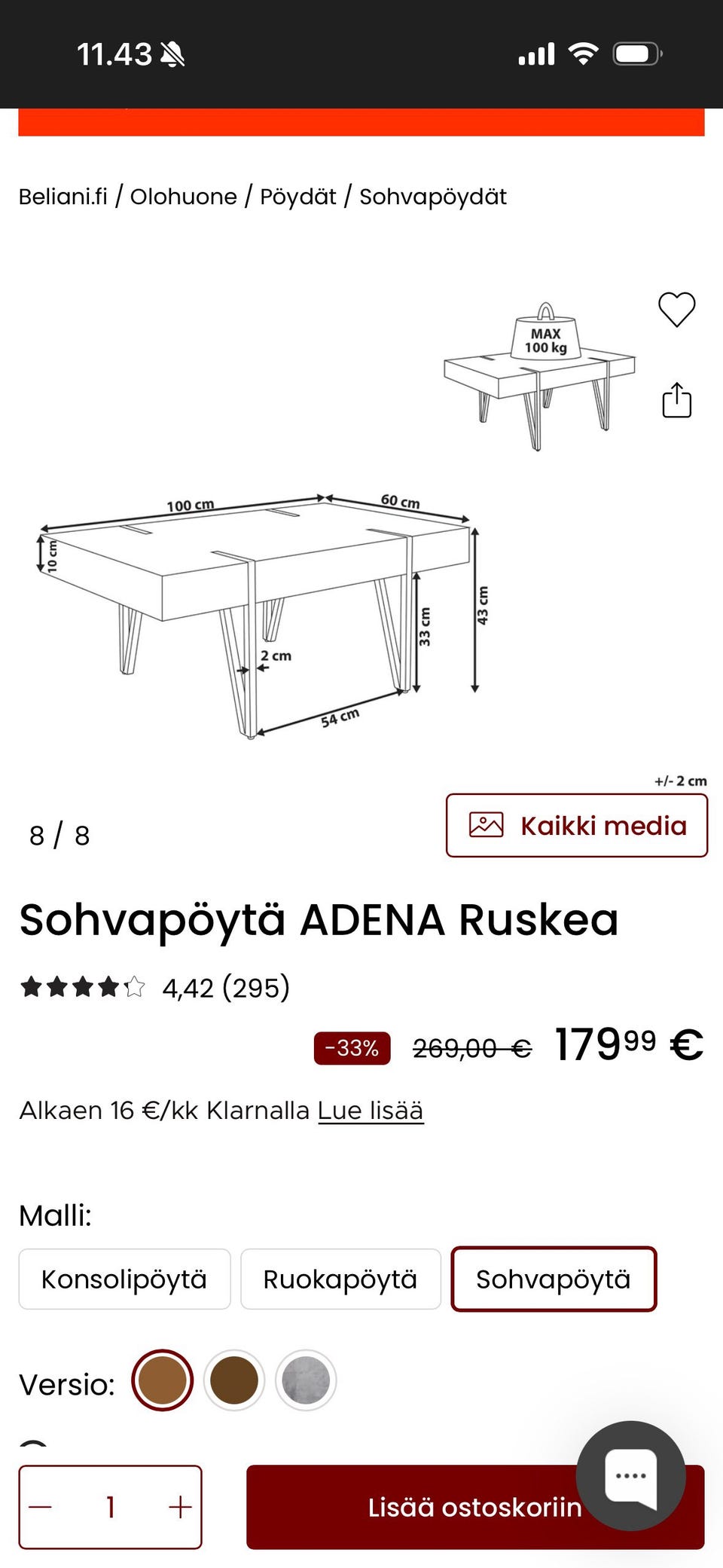Choose the grey Versio color swatch

305,1381
